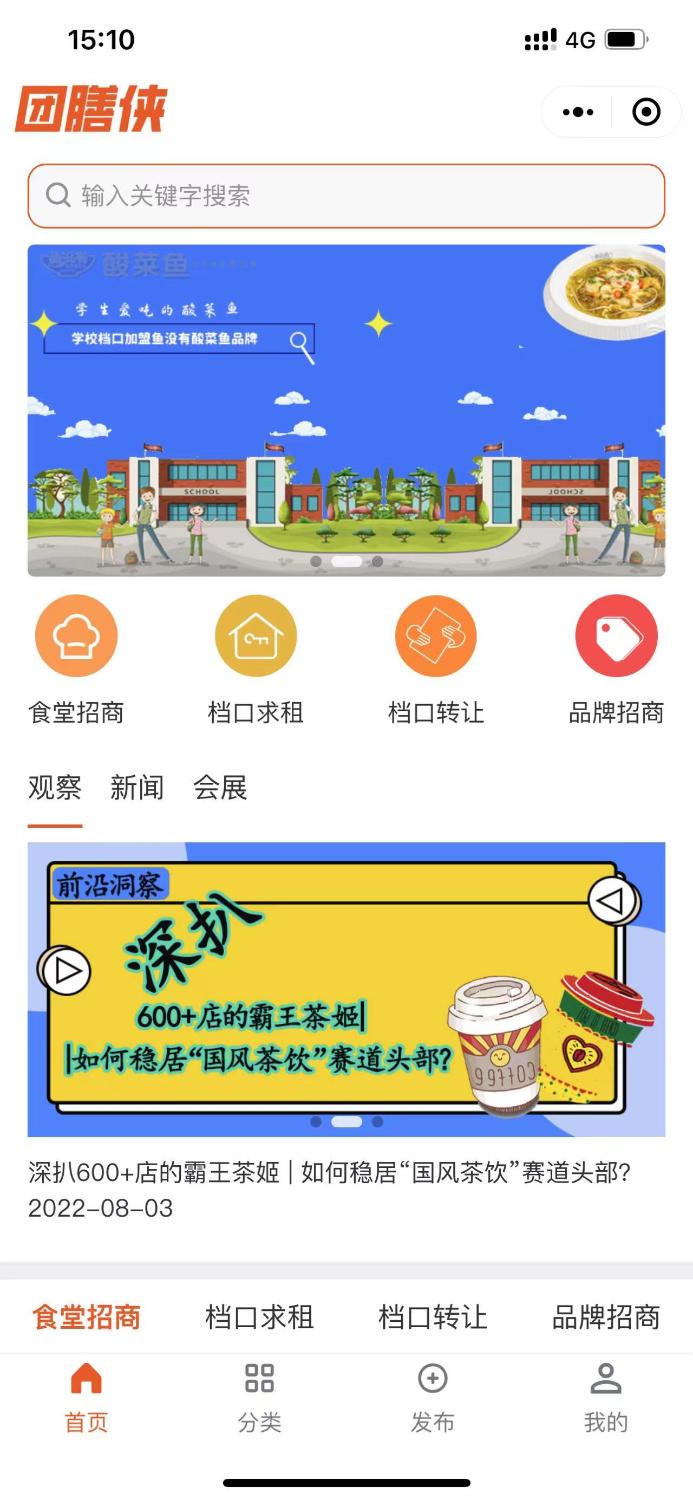Switch to the 新闻 tab

[x=137, y=788]
